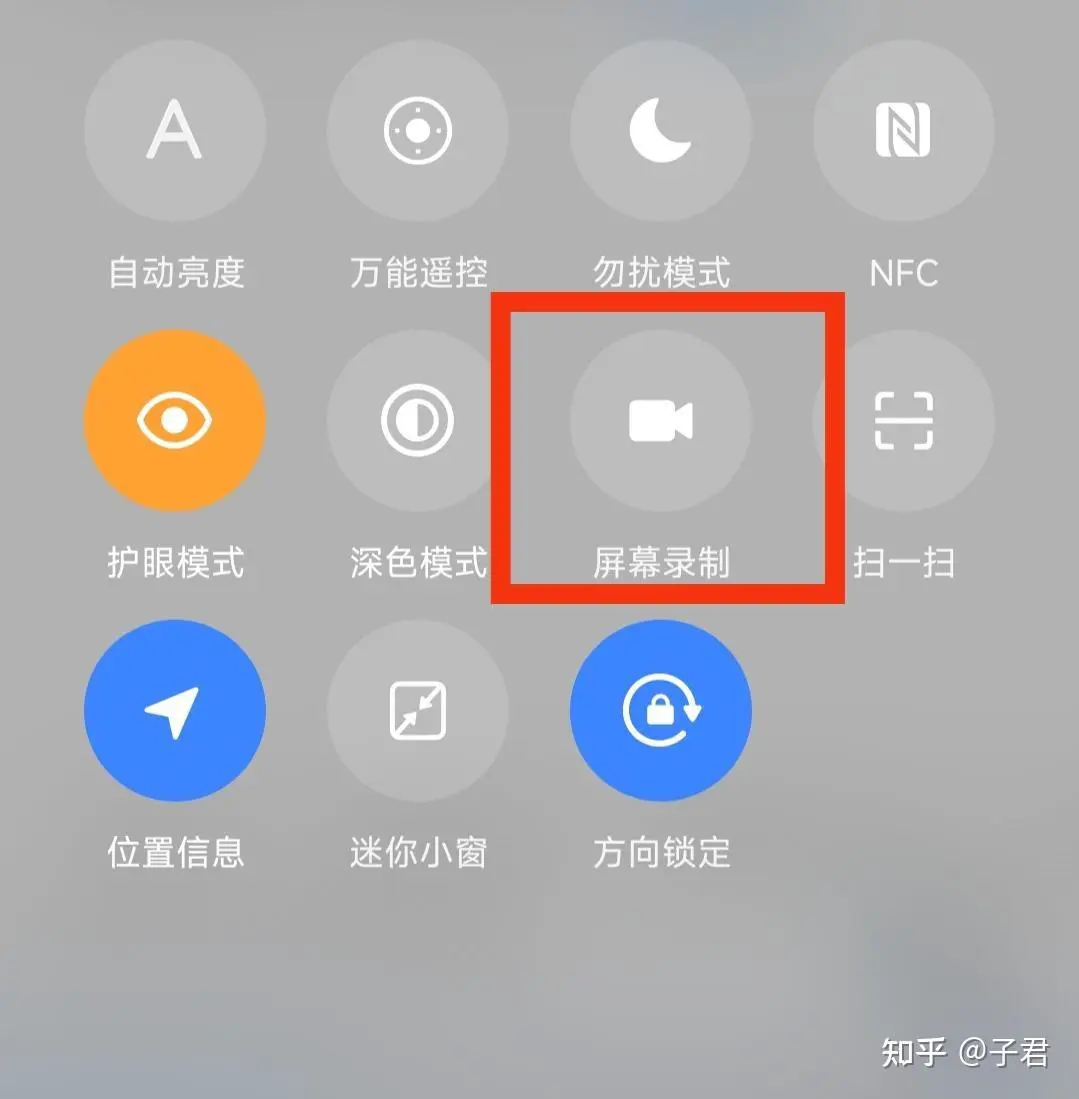Open the 扫一扫 scanner tile
The width and height of the screenshot is (1079, 1099).
(903, 420)
